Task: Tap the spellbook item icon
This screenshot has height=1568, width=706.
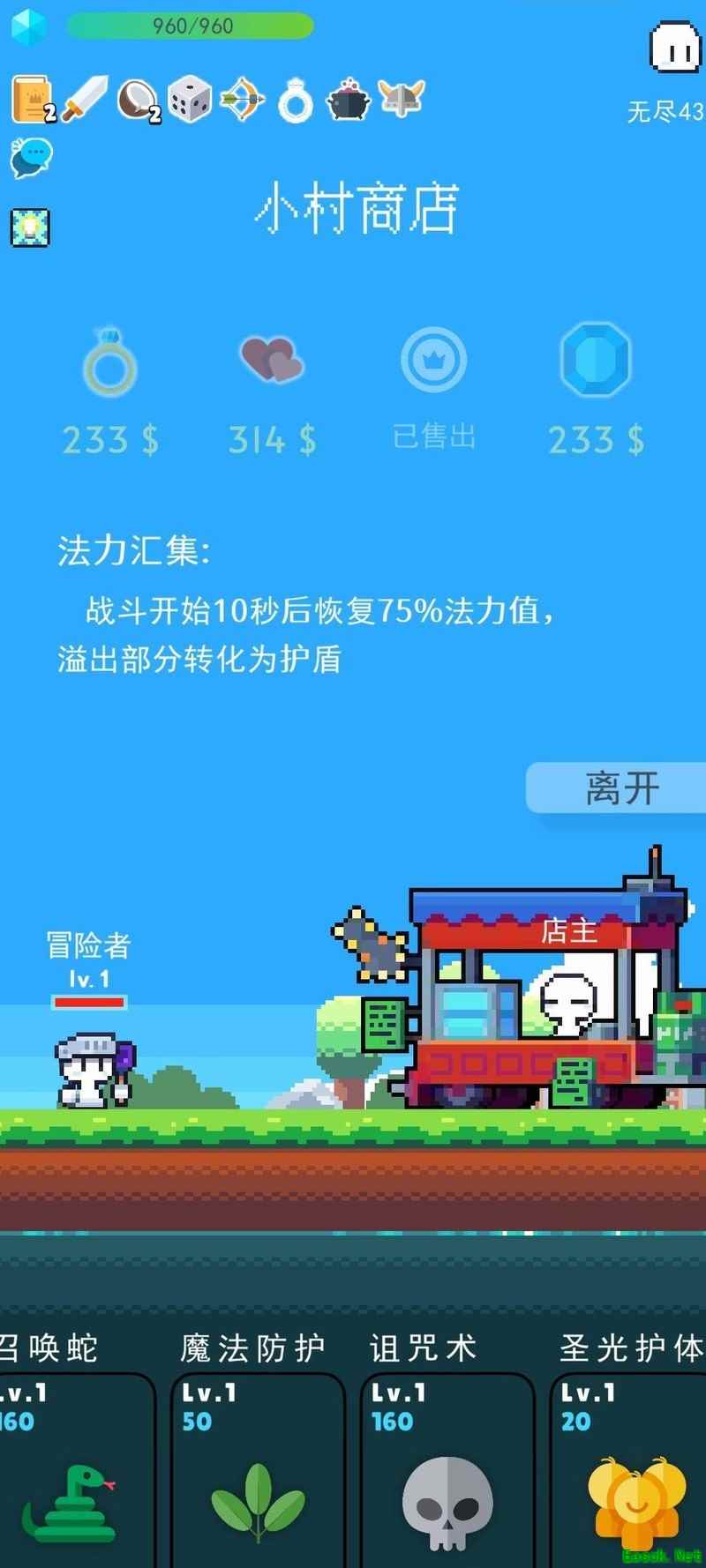Action: point(33,99)
